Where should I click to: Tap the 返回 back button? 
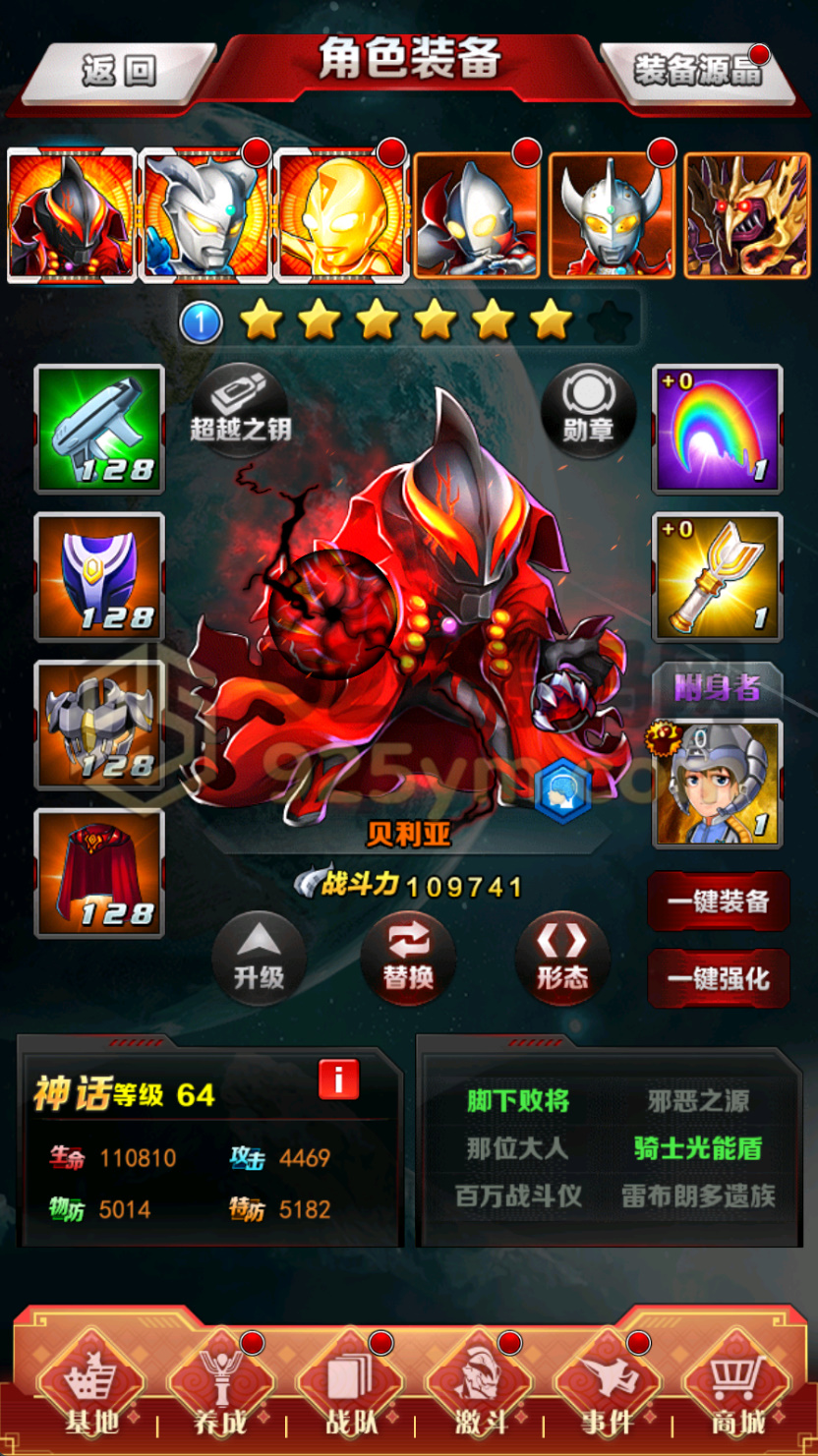click(x=119, y=72)
